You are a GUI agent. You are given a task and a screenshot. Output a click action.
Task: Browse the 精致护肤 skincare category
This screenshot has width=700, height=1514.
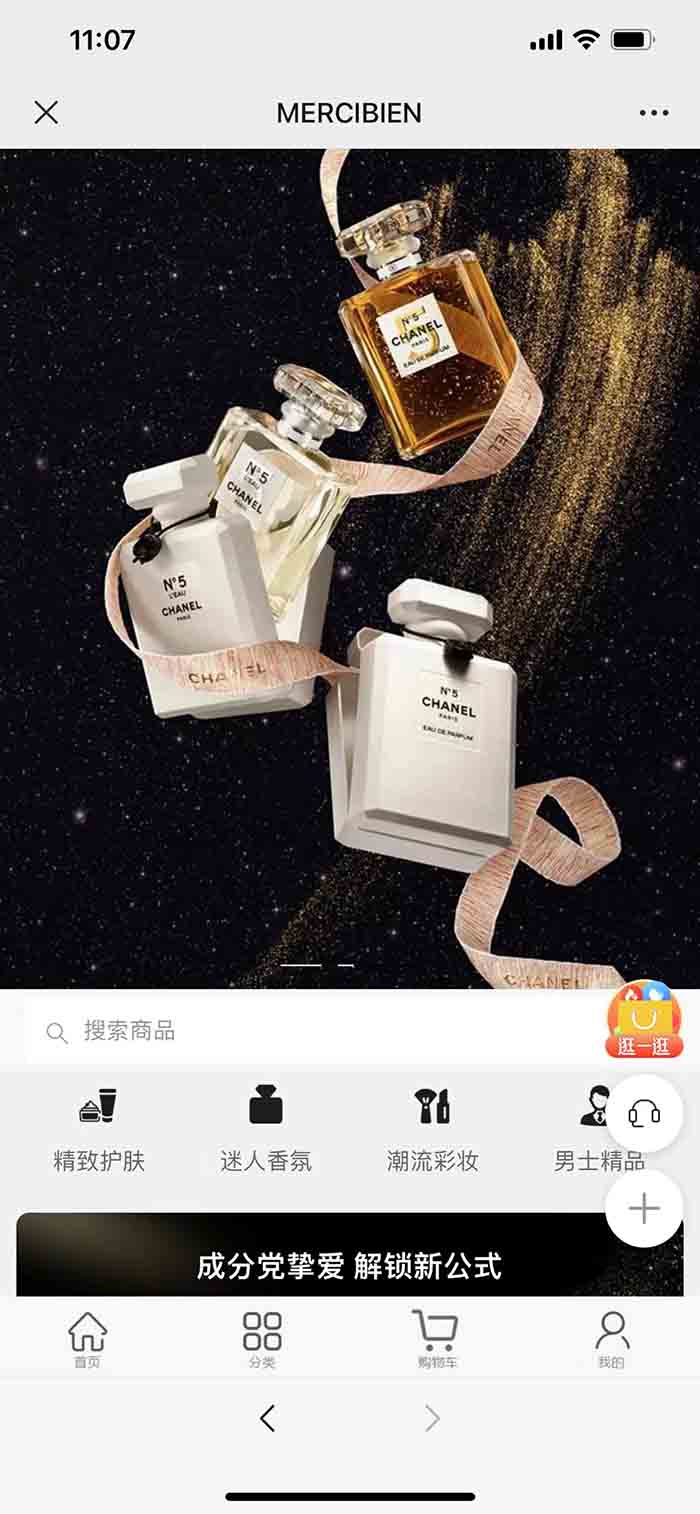tap(98, 1130)
